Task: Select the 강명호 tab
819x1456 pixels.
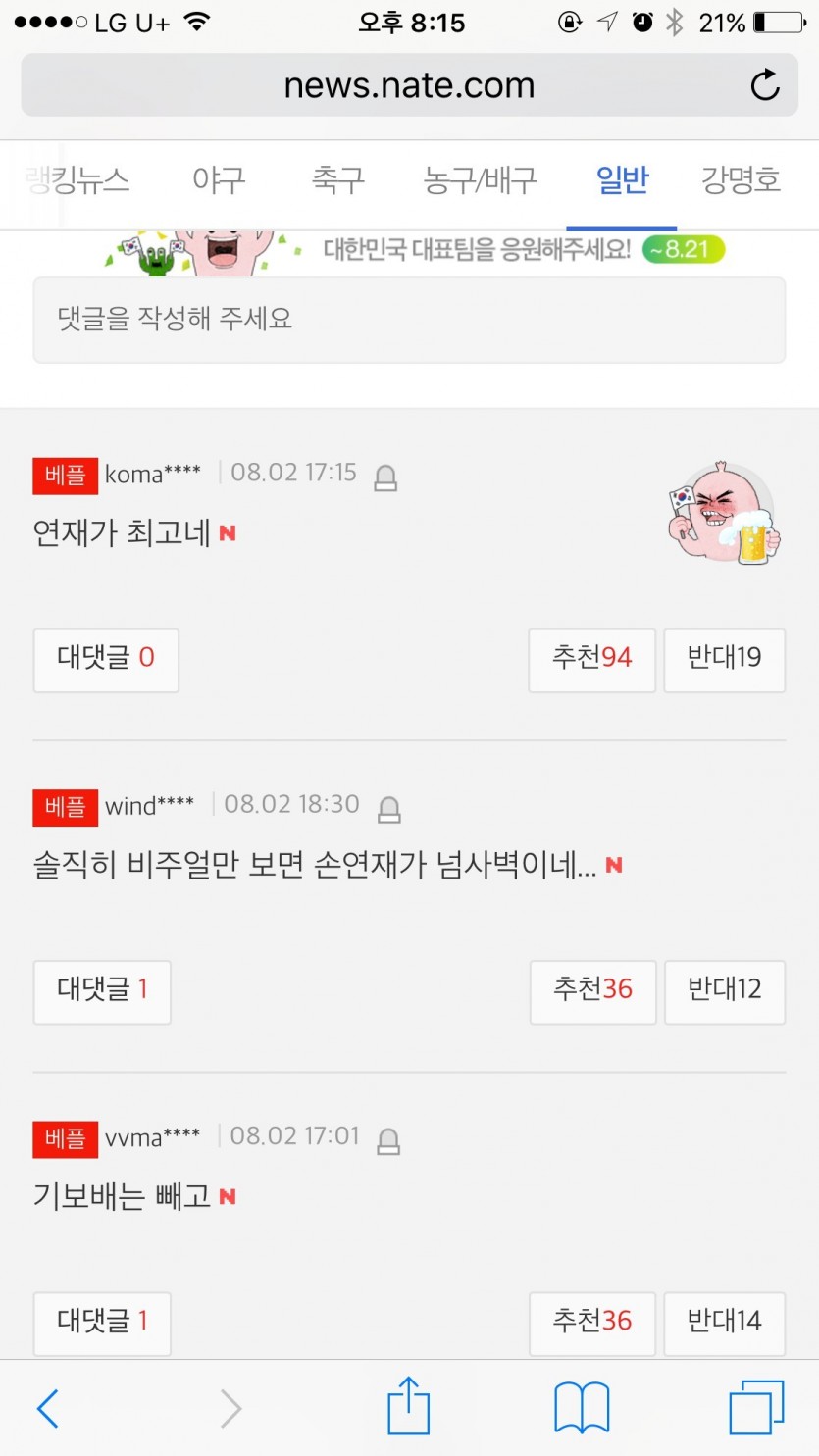Action: click(741, 180)
